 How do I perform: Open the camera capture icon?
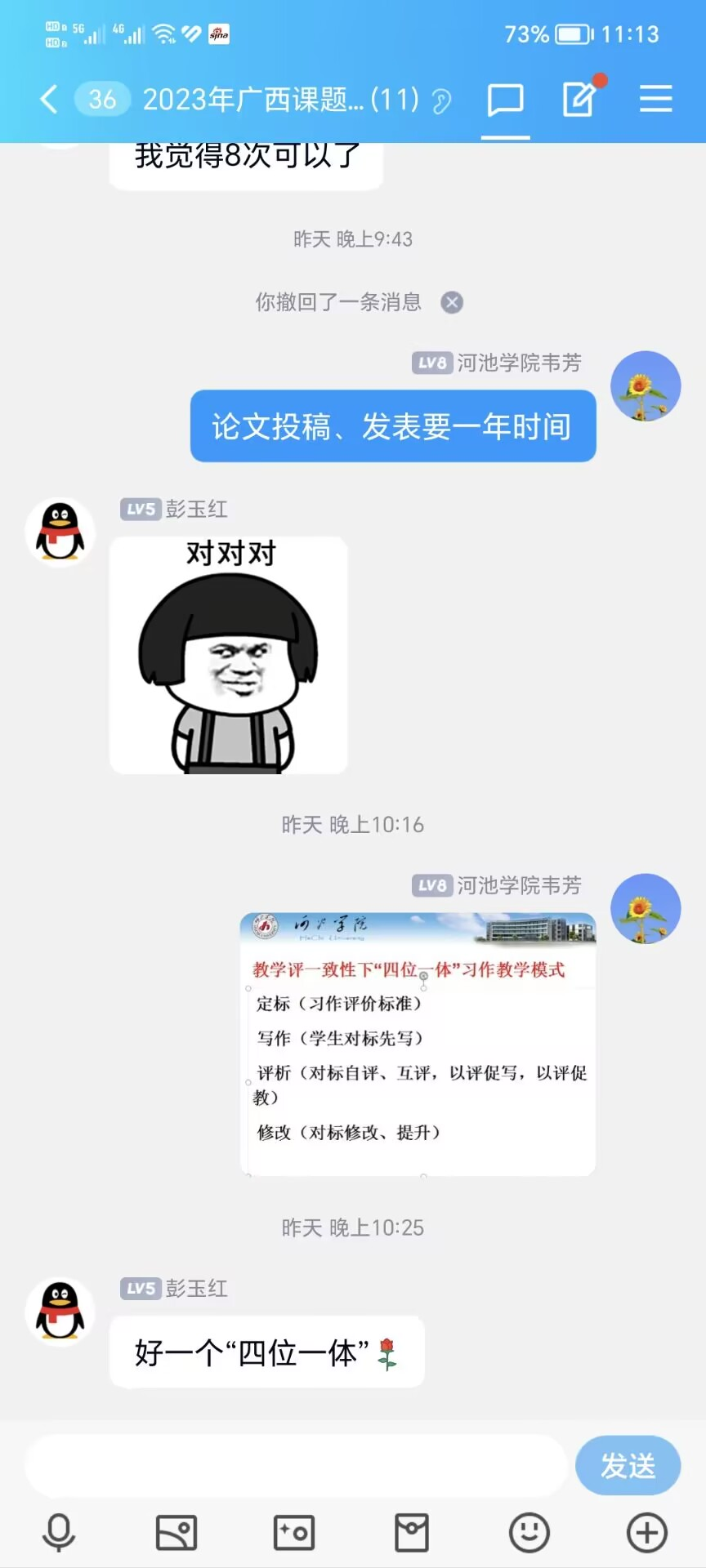coord(294,1533)
